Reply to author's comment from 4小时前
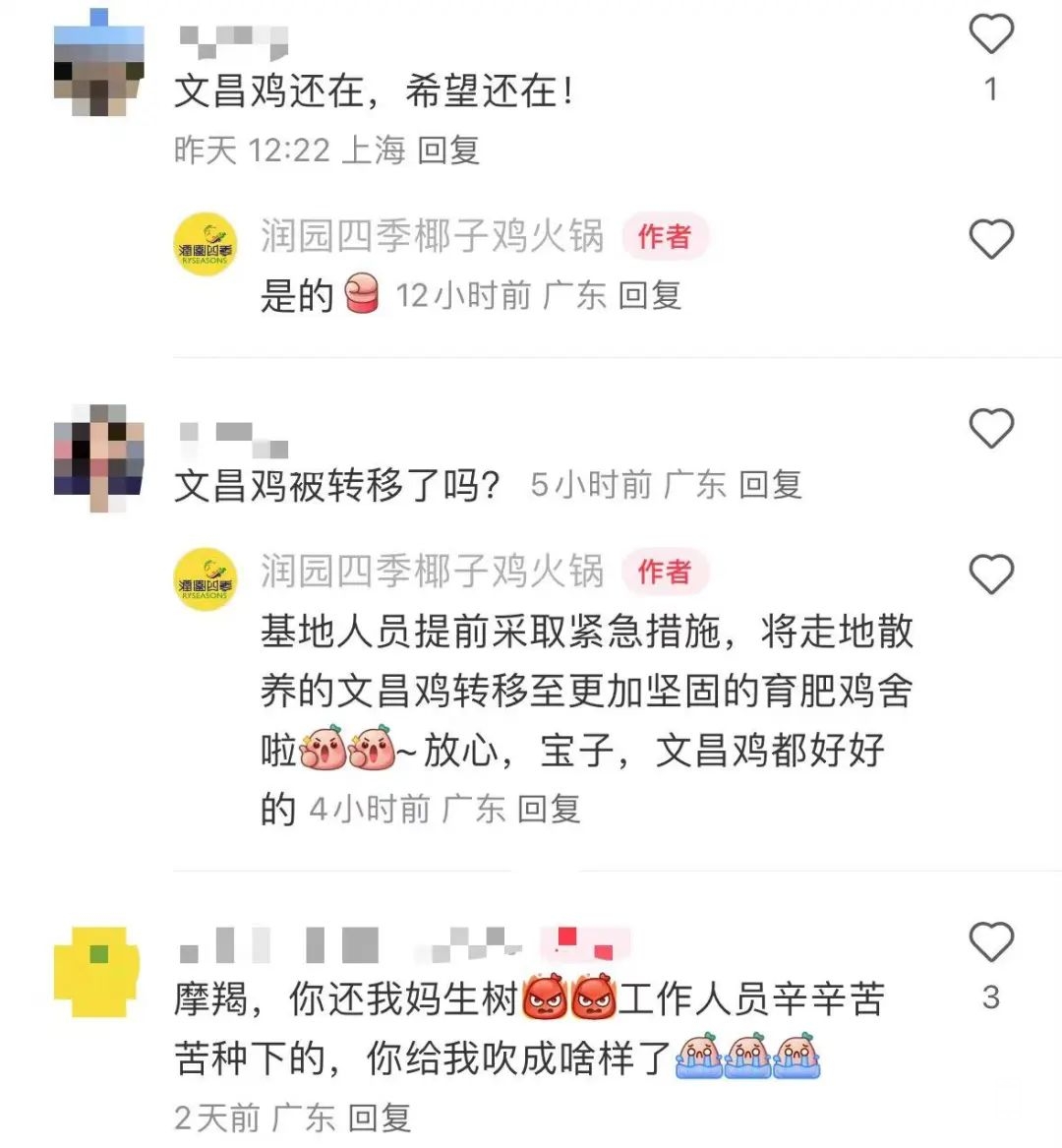 pyautogui.click(x=549, y=810)
